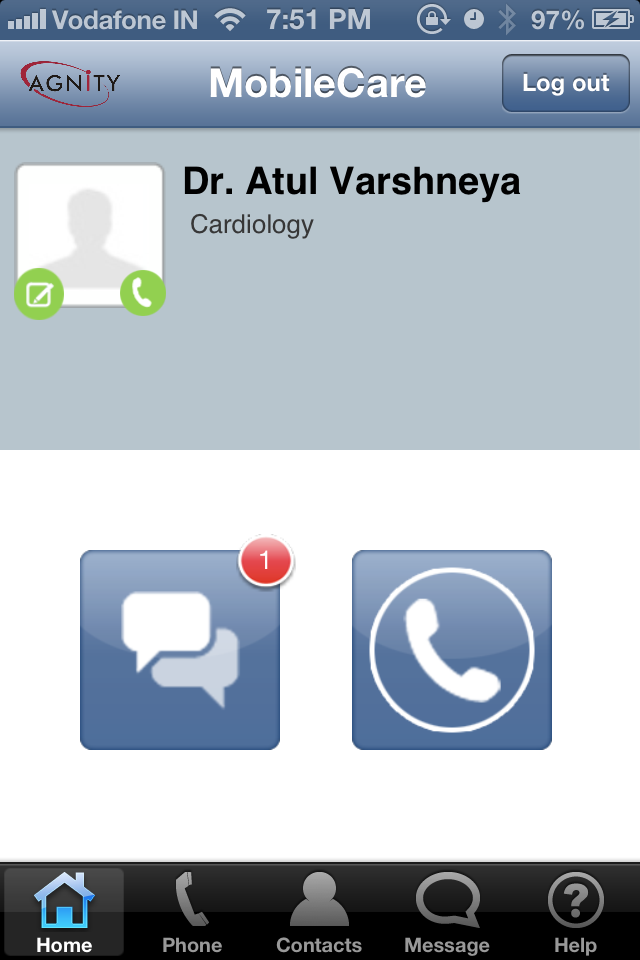This screenshot has height=960, width=640.
Task: Open the large phone call tile
Action: tap(452, 650)
